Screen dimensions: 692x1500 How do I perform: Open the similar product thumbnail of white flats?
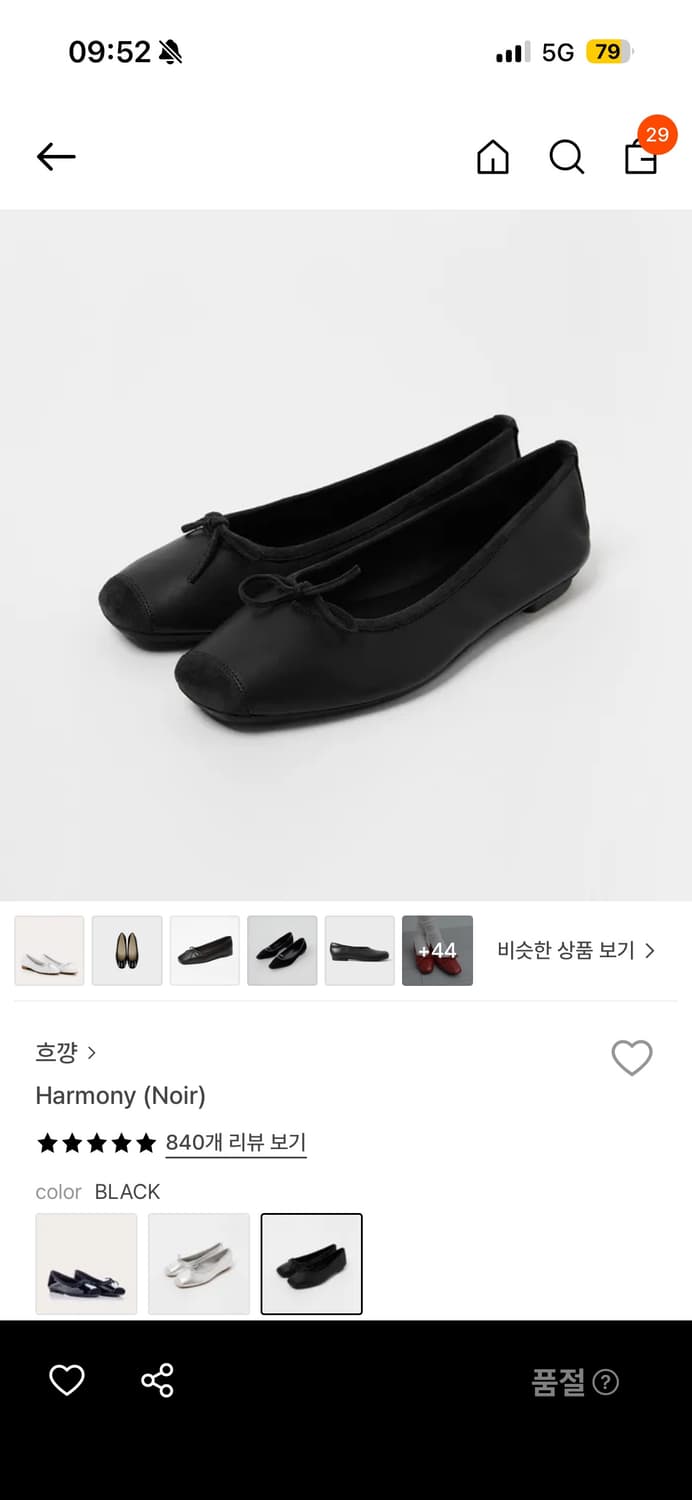[x=49, y=950]
